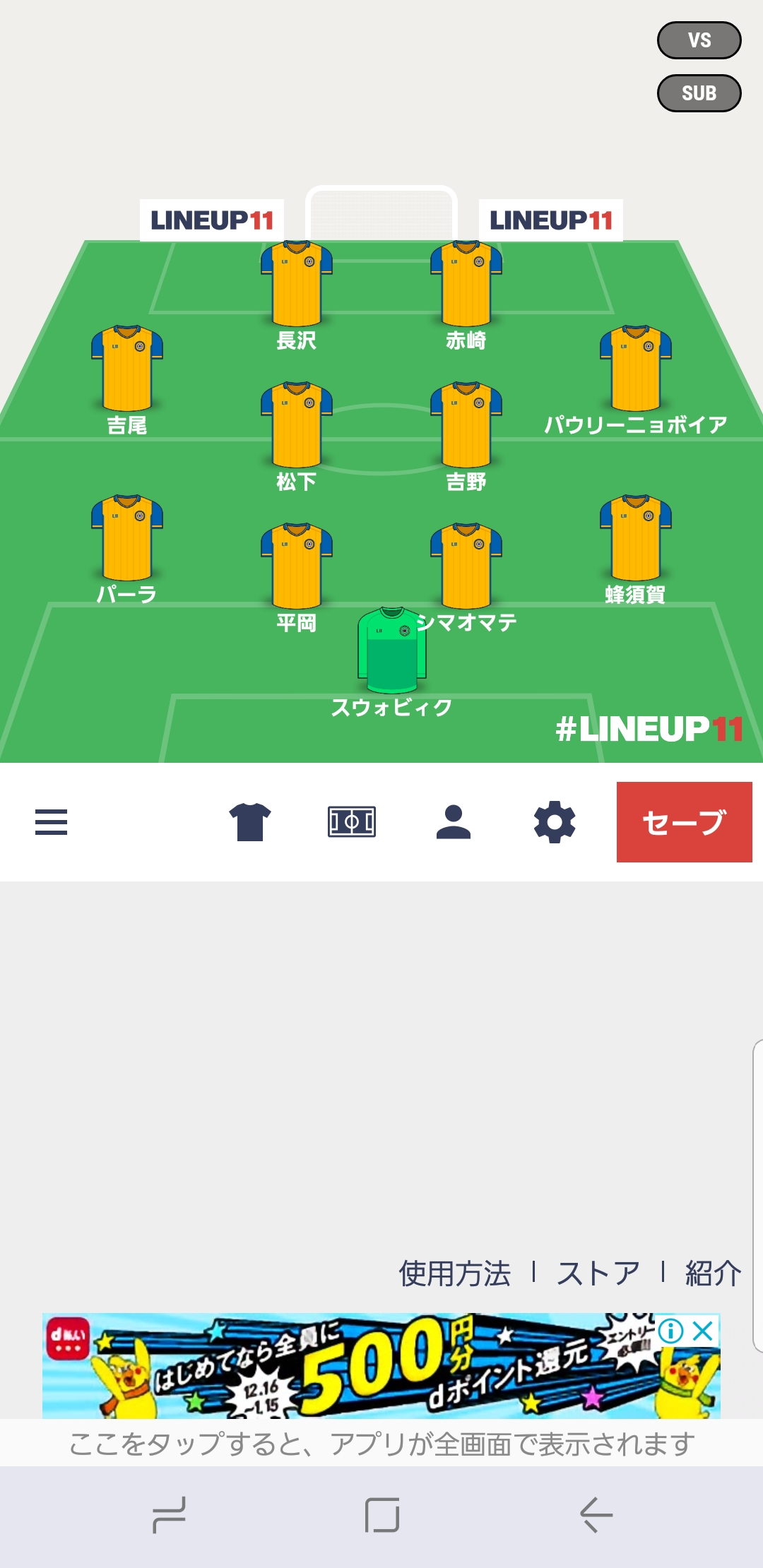Open the hamburger menu
The height and width of the screenshot is (1568, 763).
pos(51,822)
